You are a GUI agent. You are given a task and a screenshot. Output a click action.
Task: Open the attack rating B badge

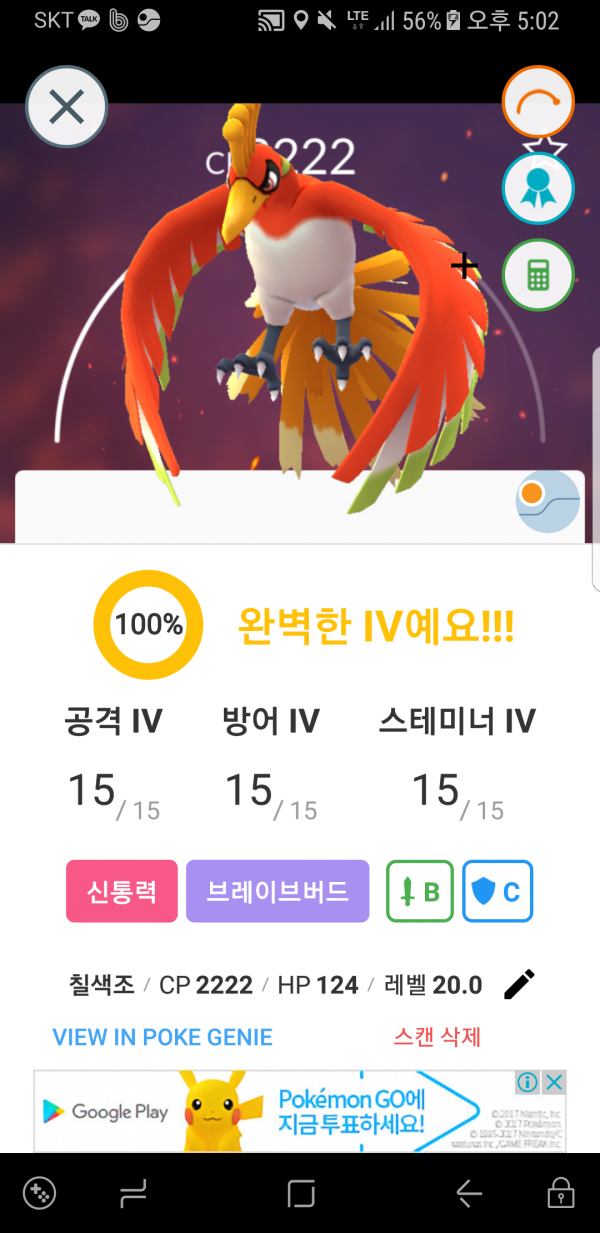(x=420, y=891)
